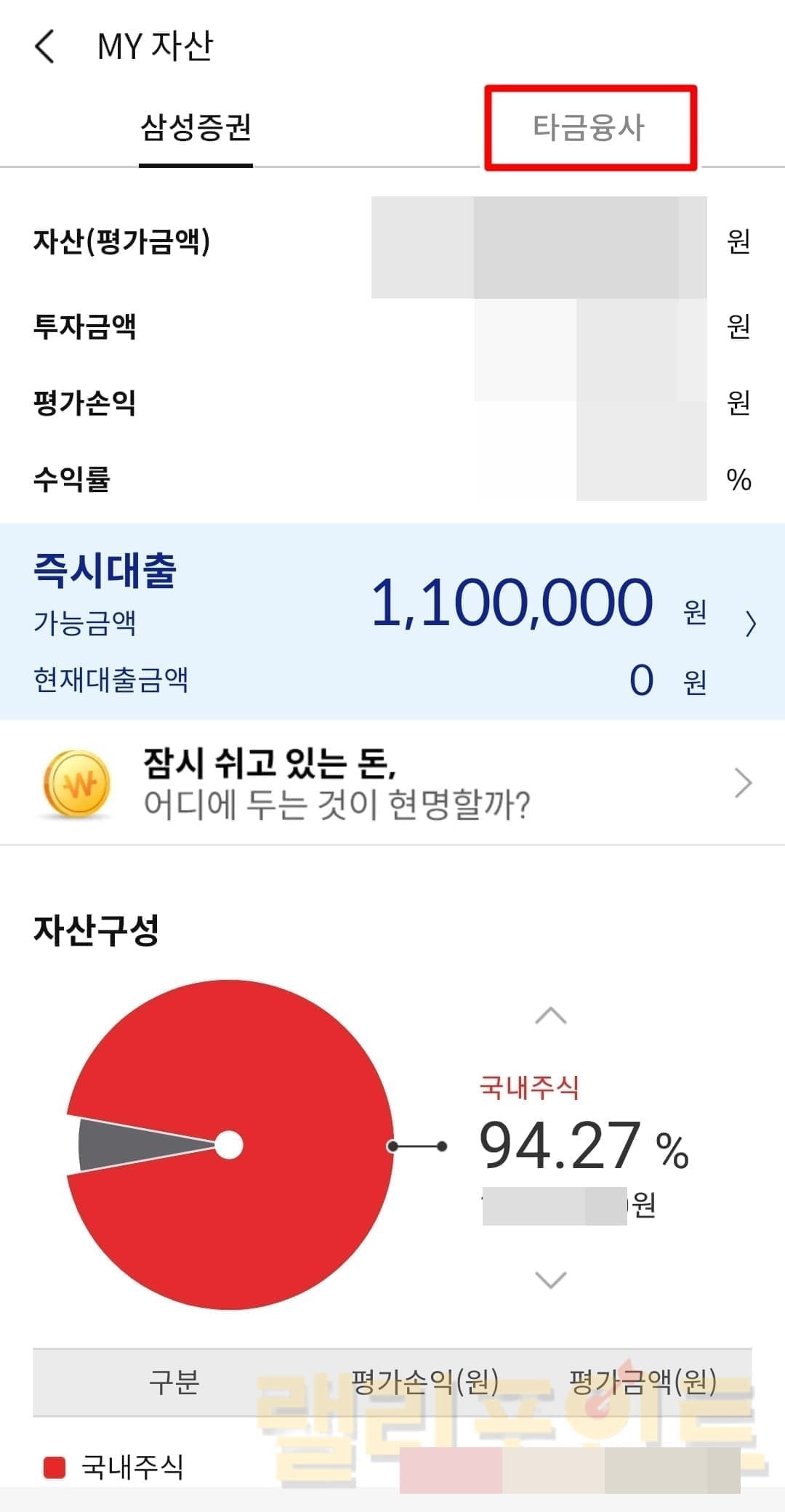Open 즉시대출 가능금액 details
785x1512 pixels.
coord(750,623)
